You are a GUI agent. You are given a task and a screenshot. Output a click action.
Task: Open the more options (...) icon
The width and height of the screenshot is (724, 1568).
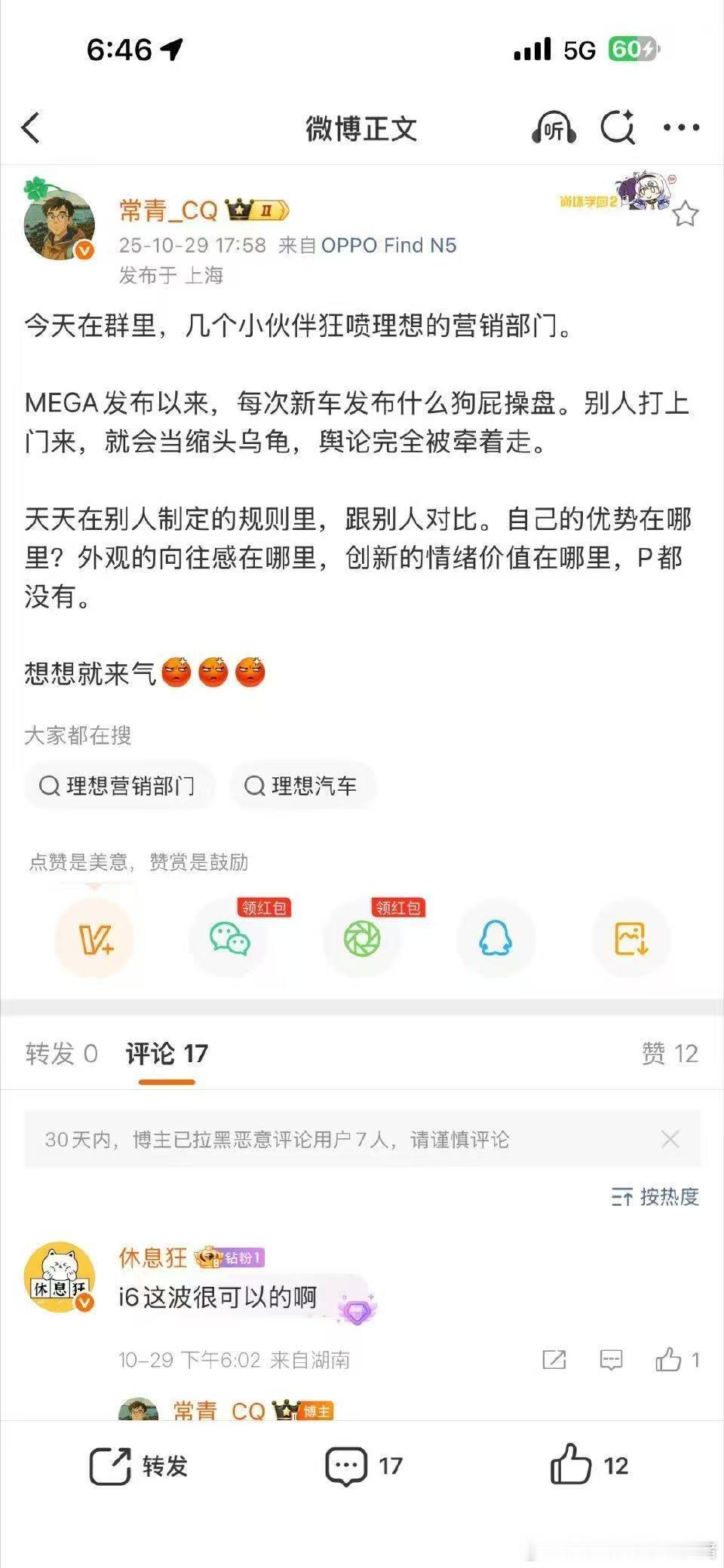[x=681, y=128]
